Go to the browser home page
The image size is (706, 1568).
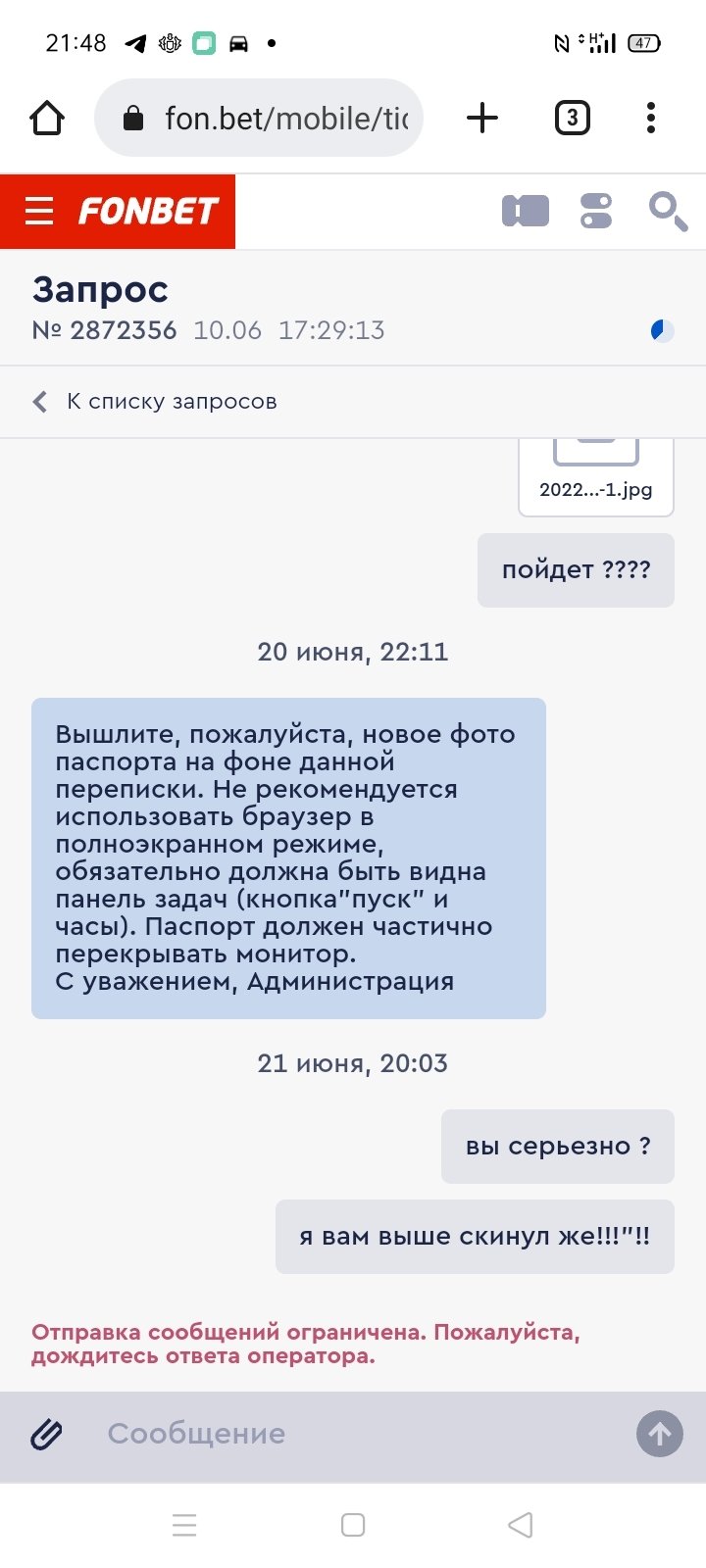[x=46, y=119]
